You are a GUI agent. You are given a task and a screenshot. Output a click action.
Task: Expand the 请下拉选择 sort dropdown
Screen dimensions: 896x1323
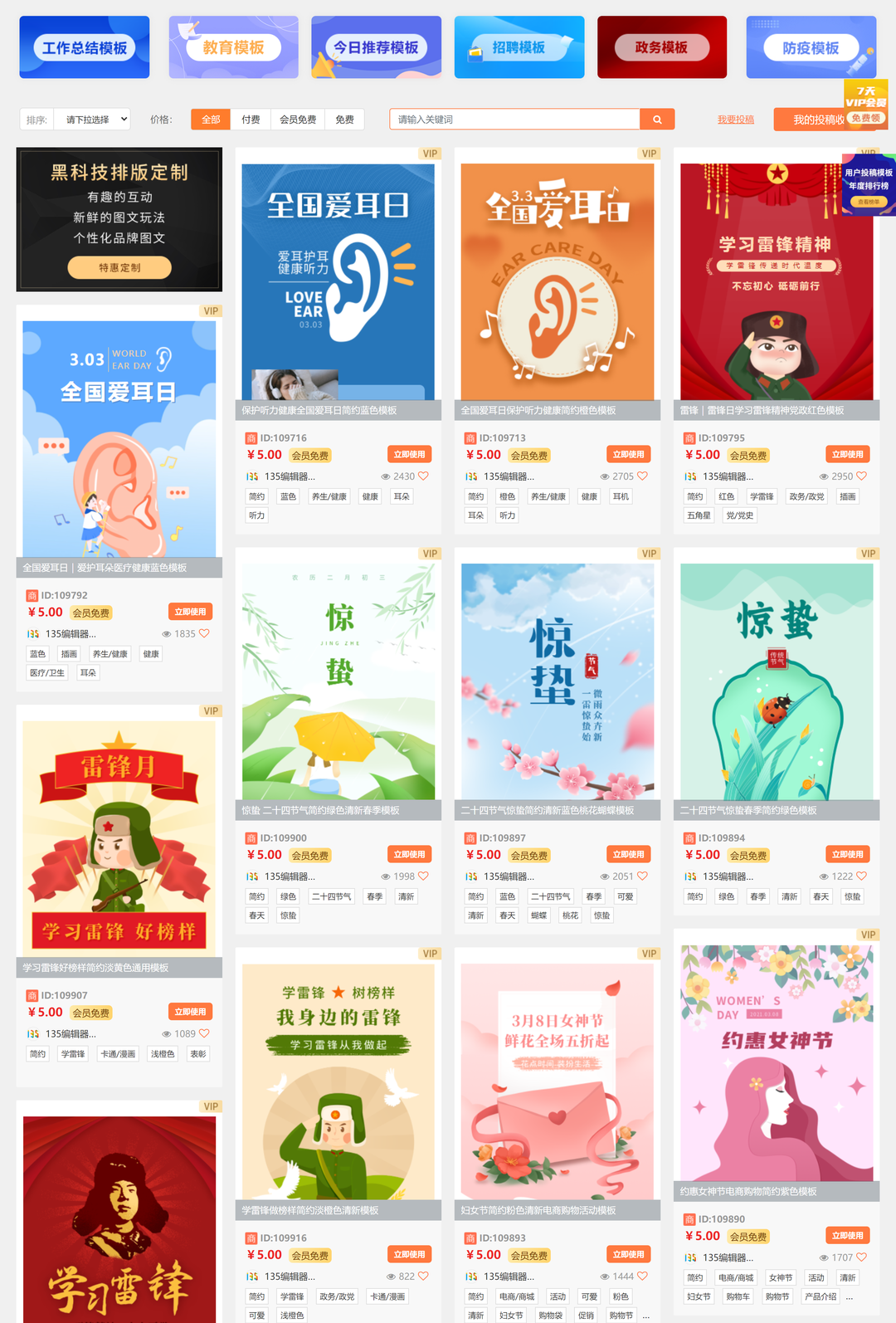click(96, 120)
